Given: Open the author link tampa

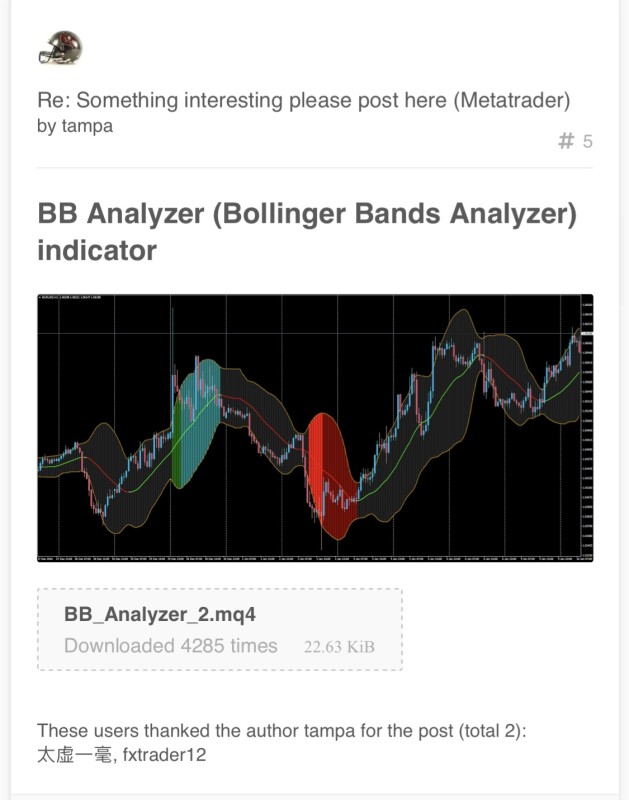Looking at the screenshot, I should 86,127.
